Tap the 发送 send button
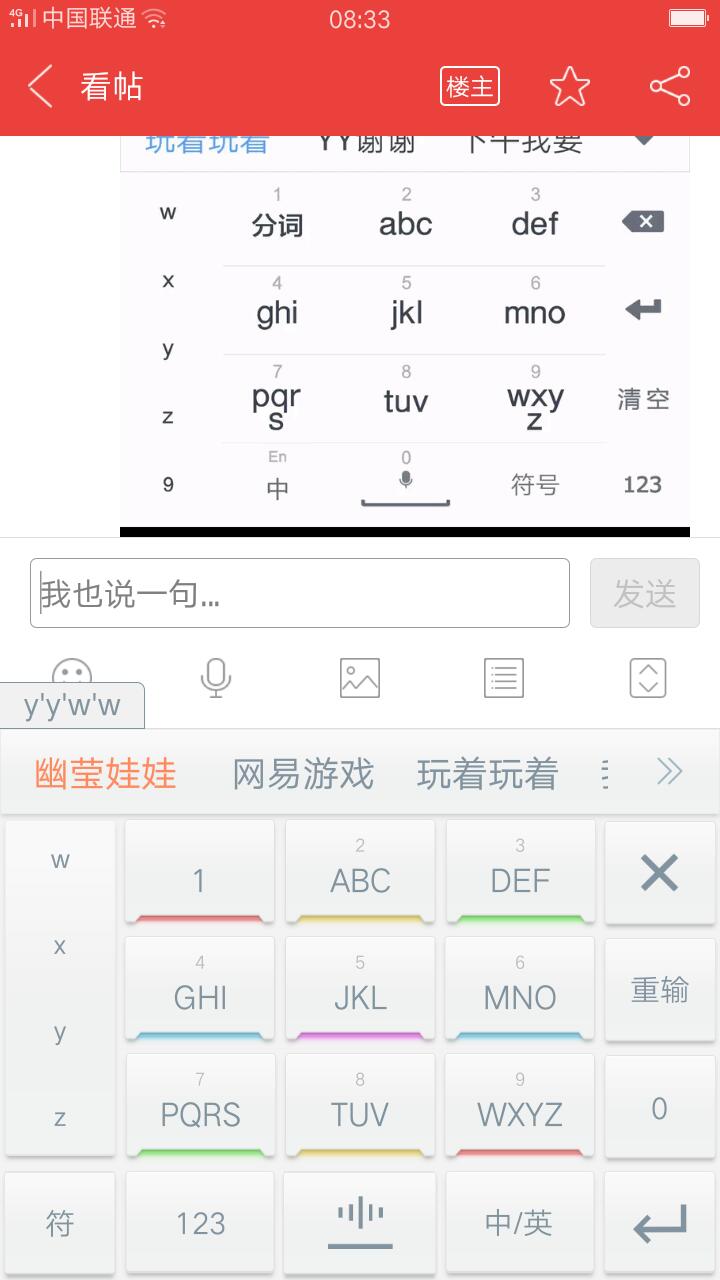The image size is (720, 1280). click(x=644, y=593)
